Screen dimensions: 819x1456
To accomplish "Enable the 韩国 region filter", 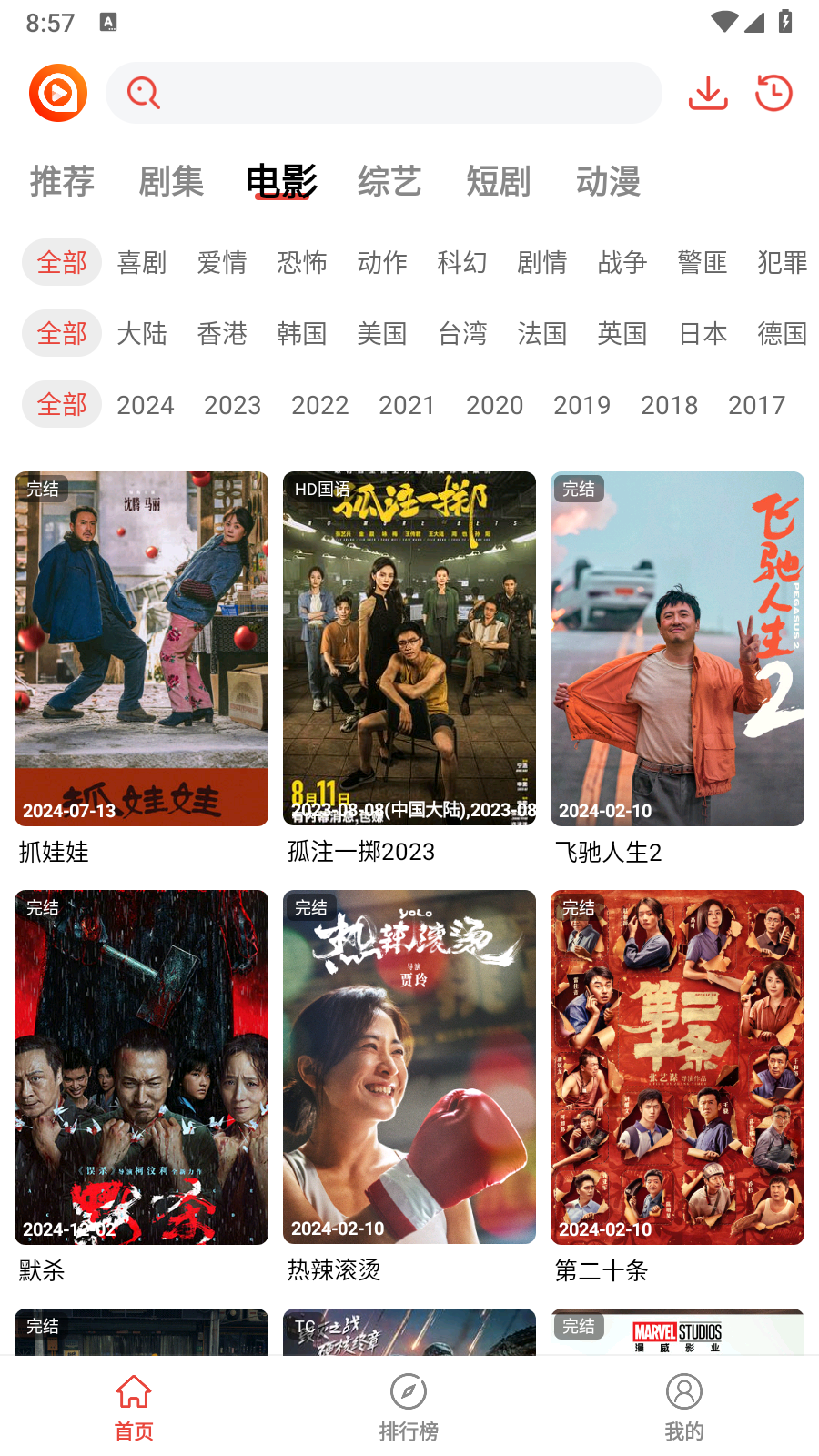I will coord(302,333).
